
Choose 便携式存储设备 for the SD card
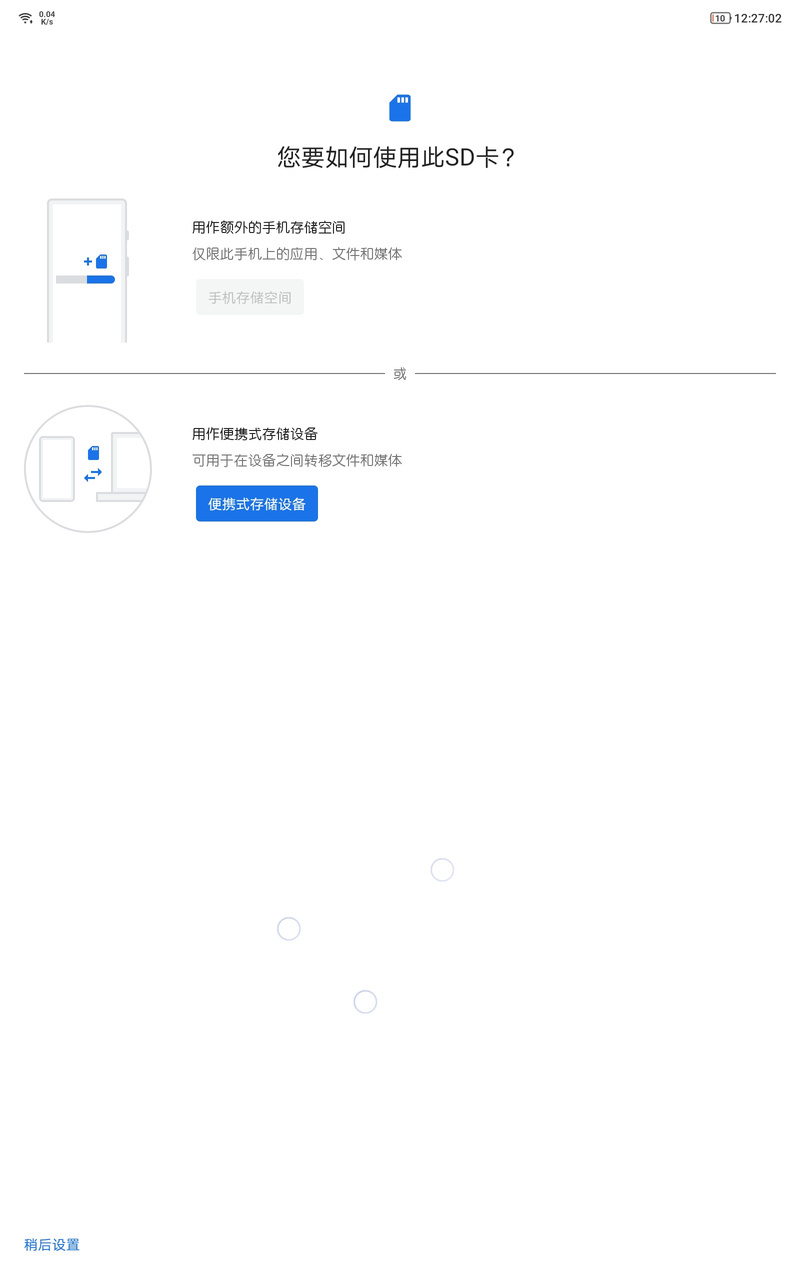[x=256, y=504]
